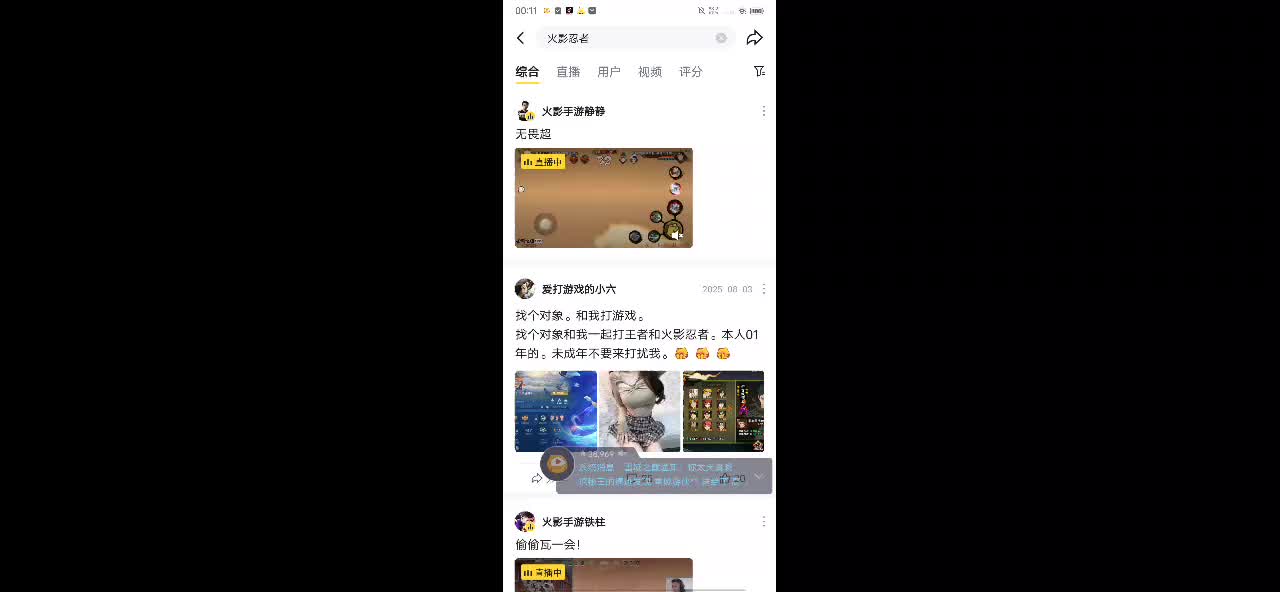View the first image in 爱打游戏的小六's post
This screenshot has height=592, width=1280.
pos(555,411)
